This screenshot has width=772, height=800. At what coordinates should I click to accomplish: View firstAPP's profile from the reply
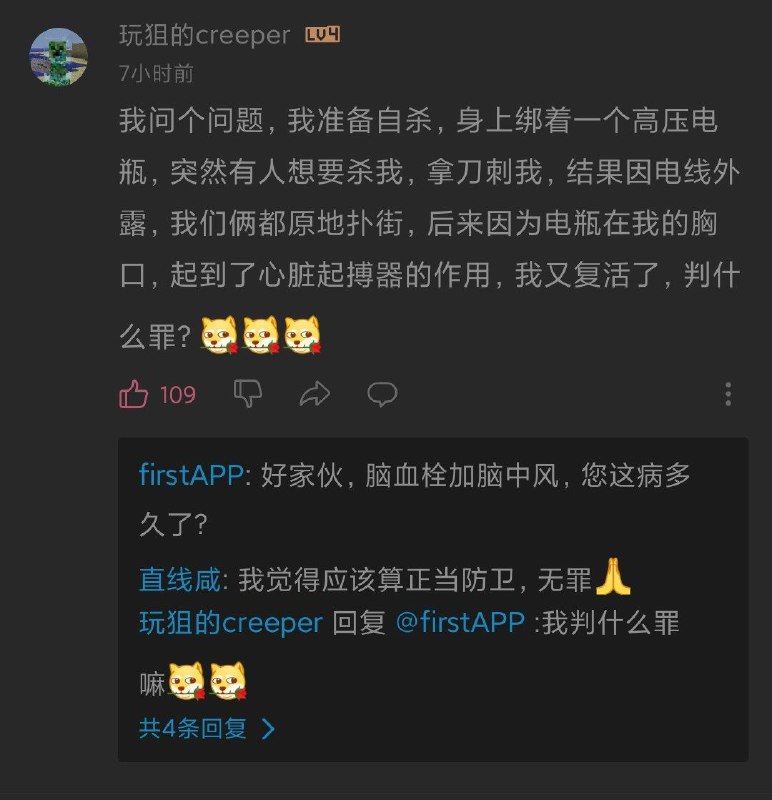coord(190,475)
